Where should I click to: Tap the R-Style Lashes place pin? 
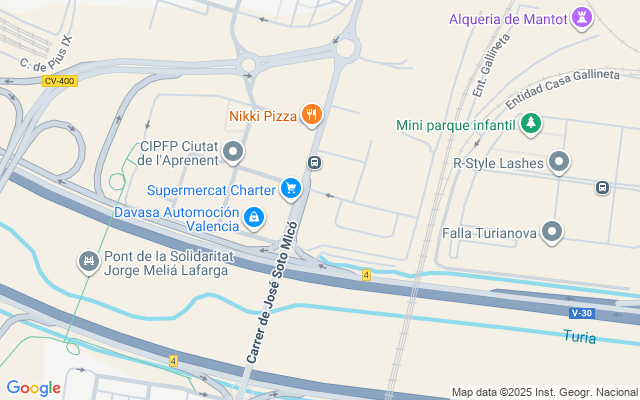coord(559,162)
